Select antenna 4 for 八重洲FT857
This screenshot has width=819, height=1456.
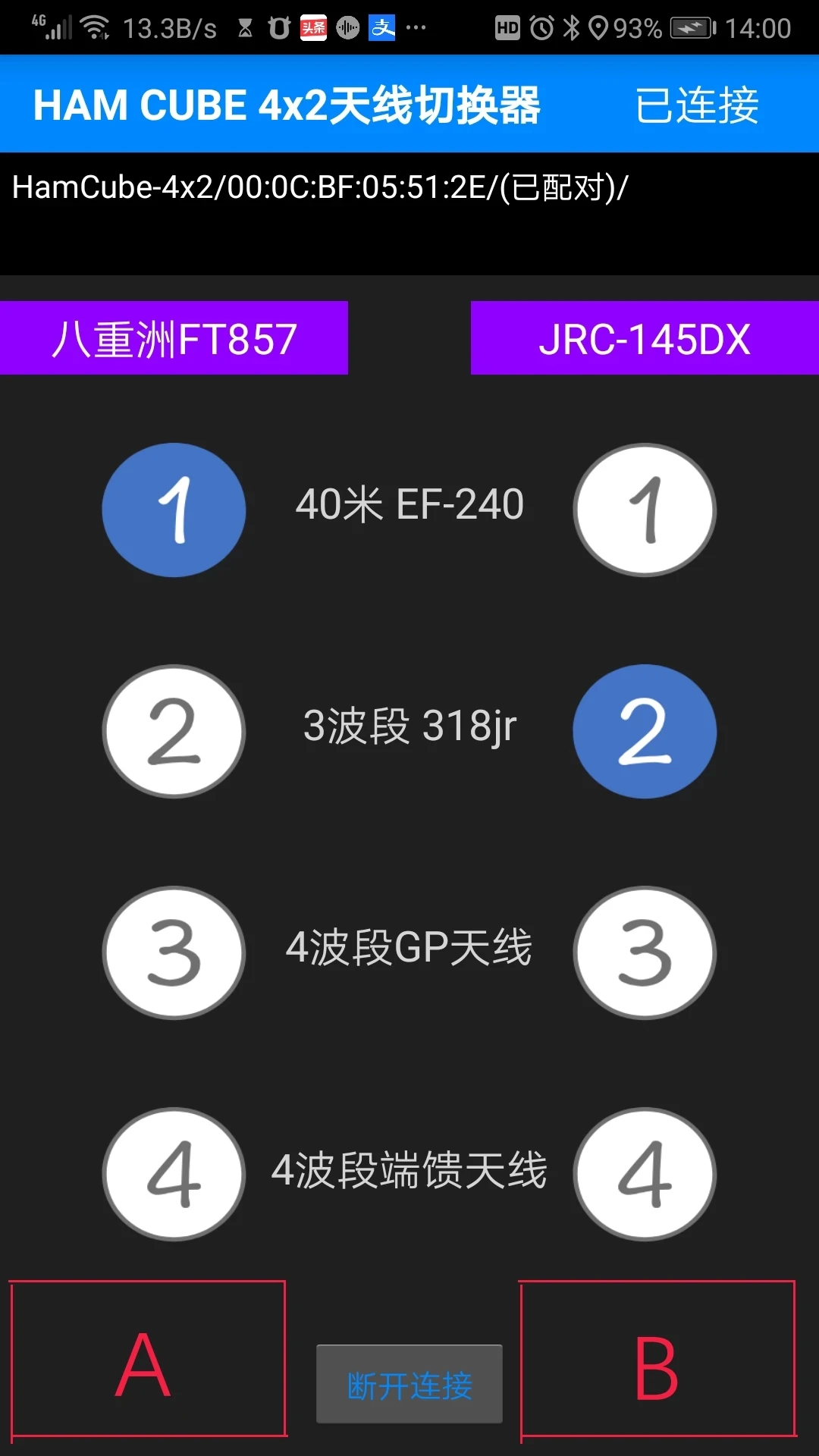[x=174, y=1174]
